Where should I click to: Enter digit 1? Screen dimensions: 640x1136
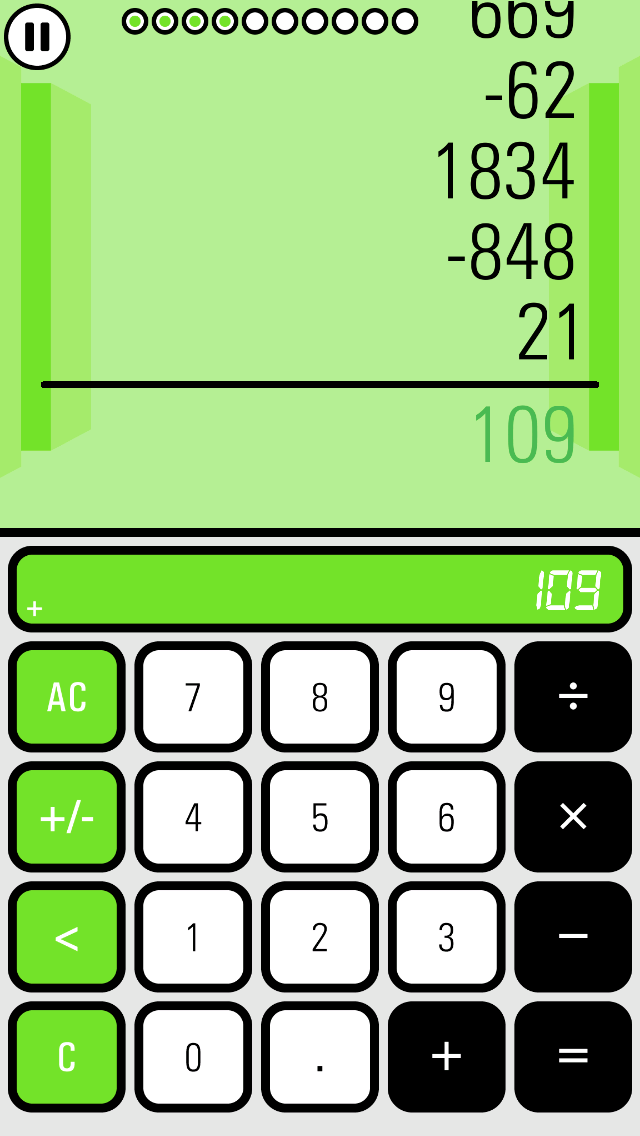[x=193, y=937]
